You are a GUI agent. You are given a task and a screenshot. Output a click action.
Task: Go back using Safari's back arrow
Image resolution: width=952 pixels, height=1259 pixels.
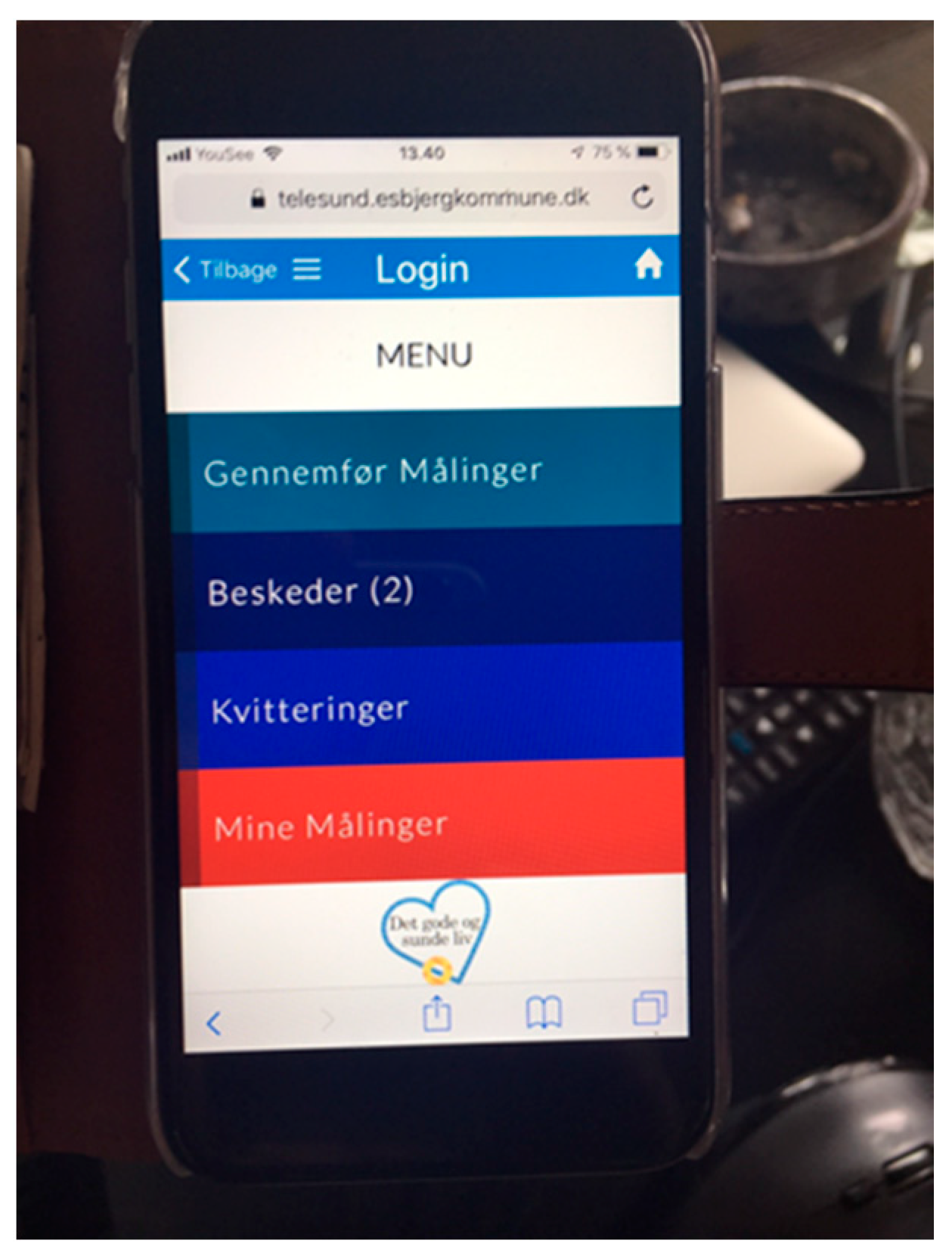click(214, 1024)
